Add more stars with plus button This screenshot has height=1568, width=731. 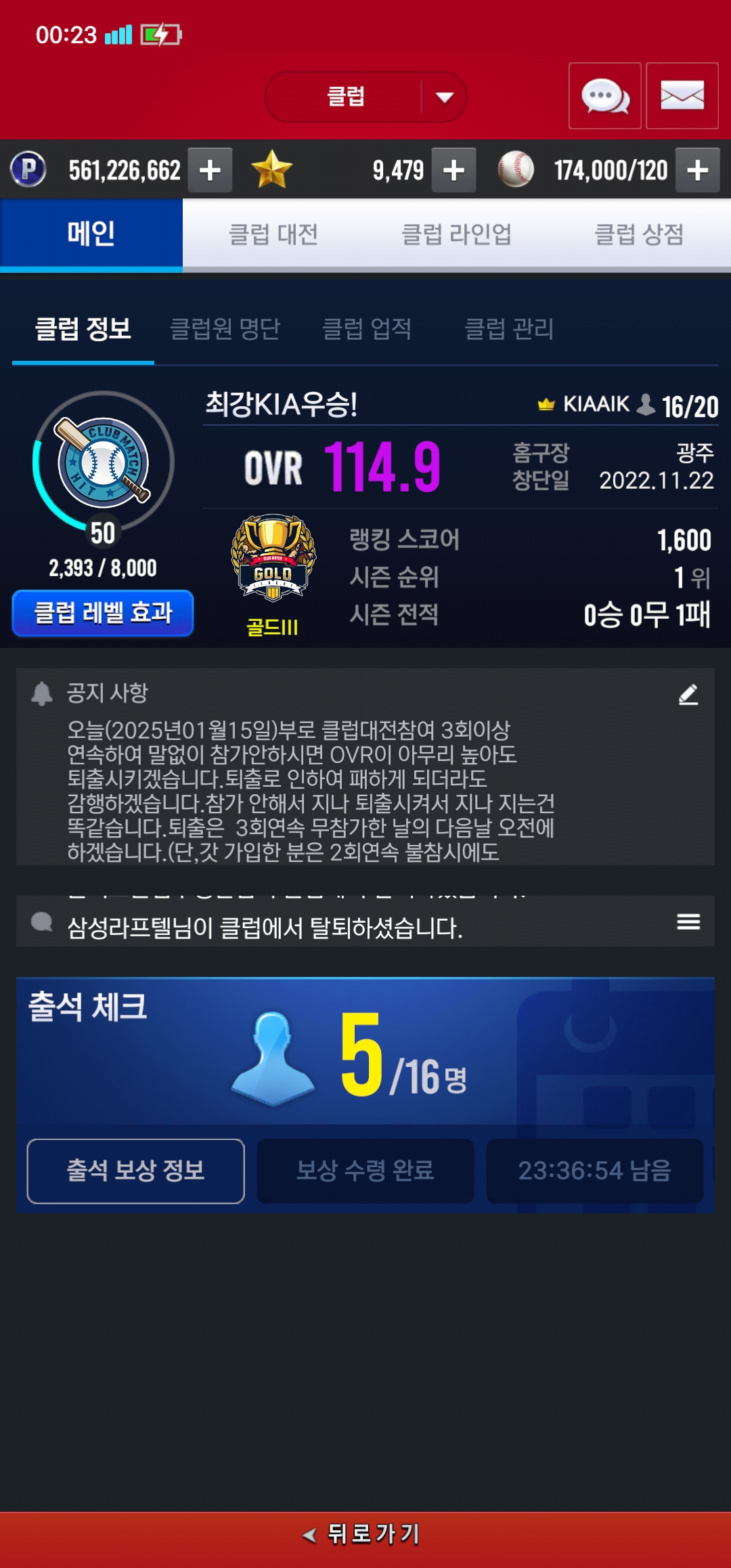click(453, 170)
